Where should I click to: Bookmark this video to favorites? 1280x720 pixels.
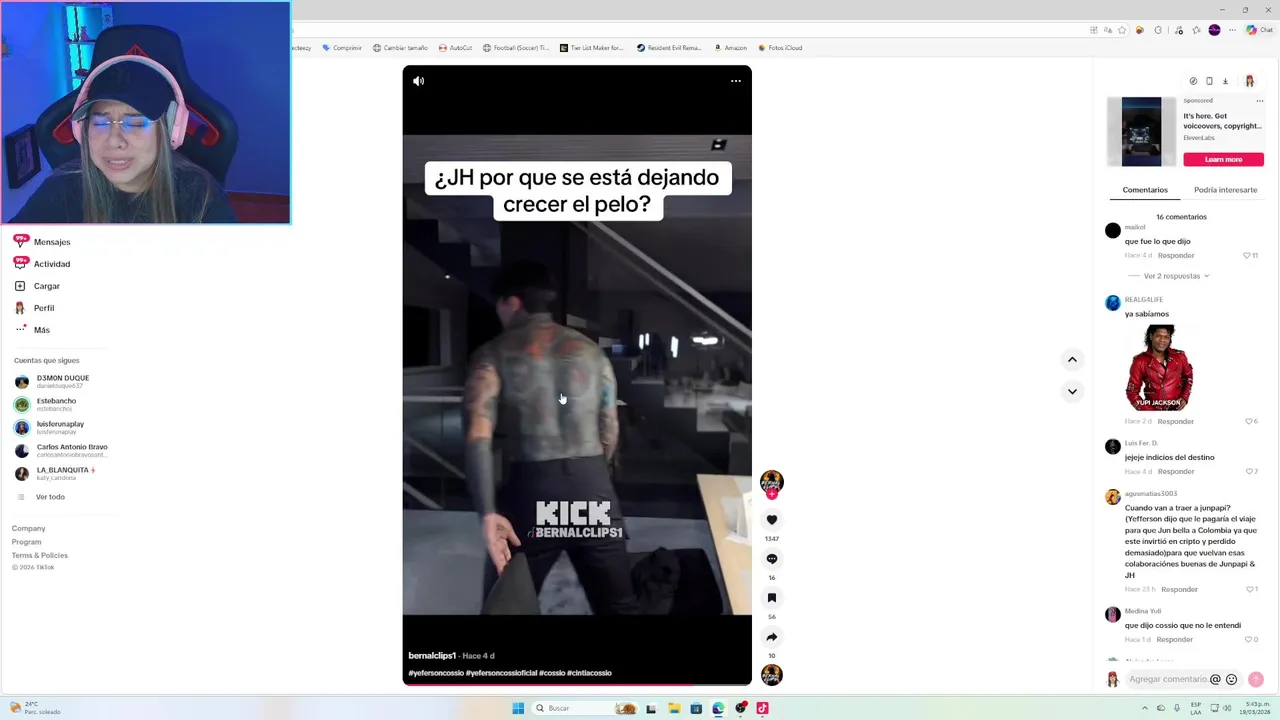(771, 598)
